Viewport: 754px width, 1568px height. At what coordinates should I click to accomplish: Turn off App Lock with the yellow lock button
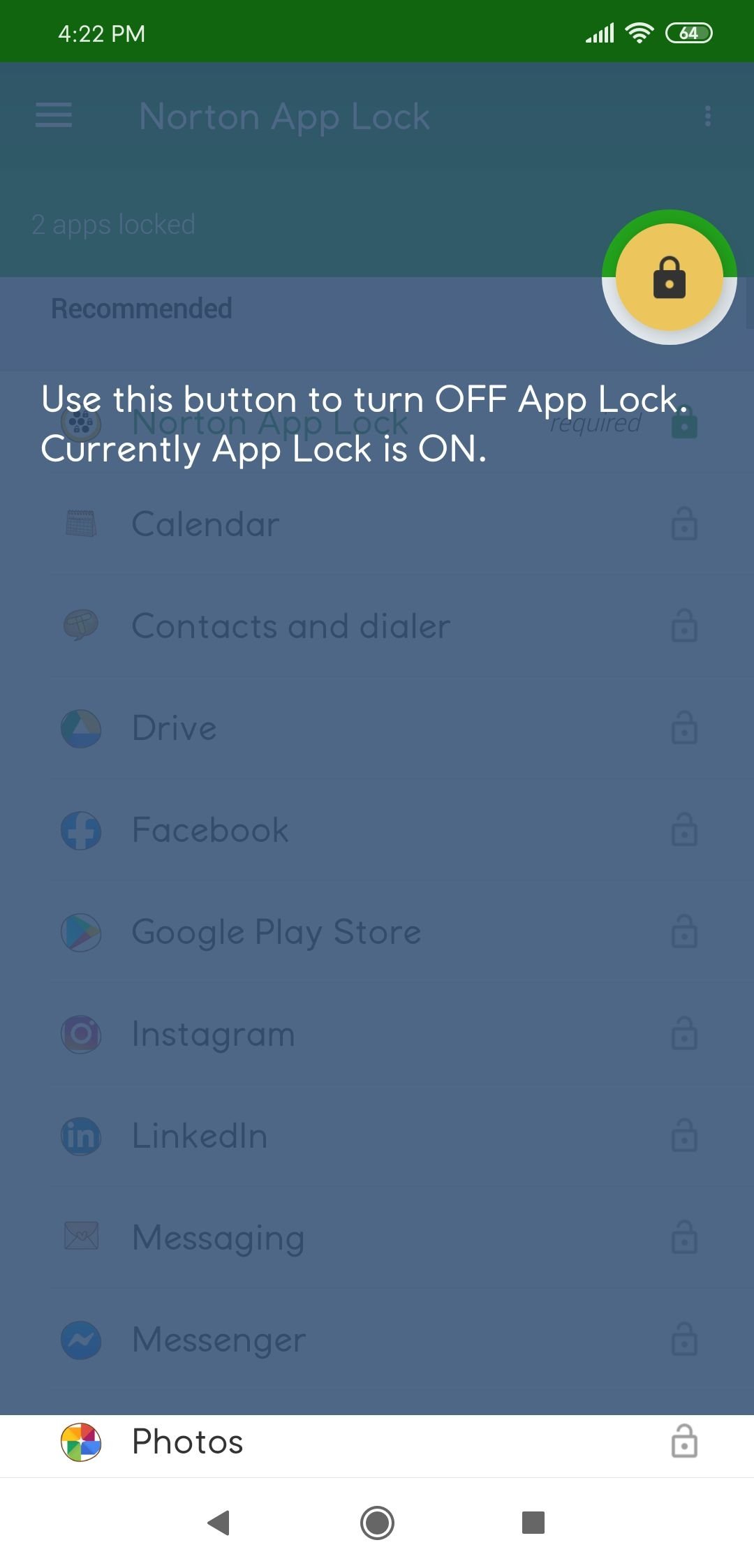click(x=669, y=277)
